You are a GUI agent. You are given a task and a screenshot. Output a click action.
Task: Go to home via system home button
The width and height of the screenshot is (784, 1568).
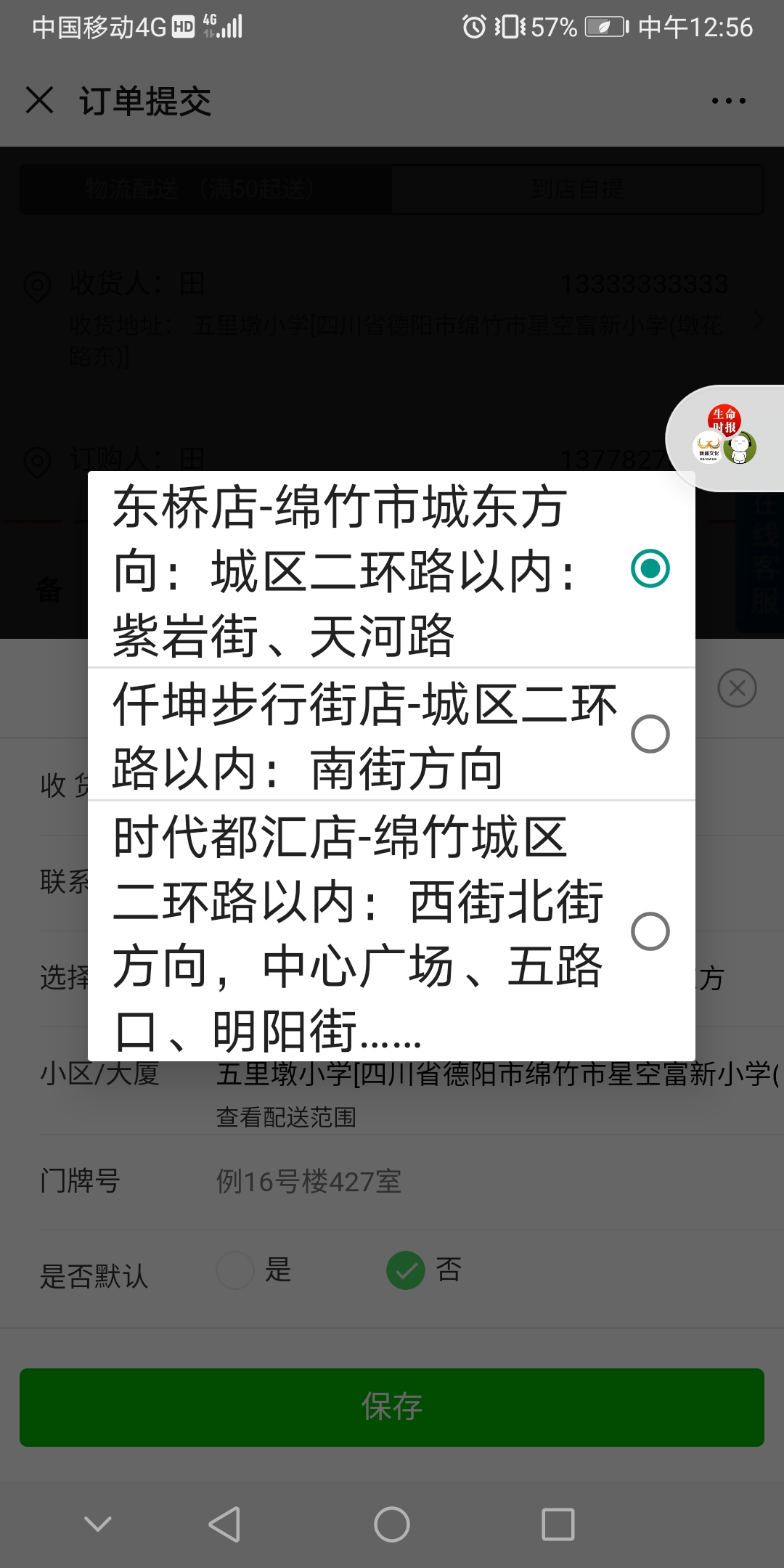[392, 1524]
